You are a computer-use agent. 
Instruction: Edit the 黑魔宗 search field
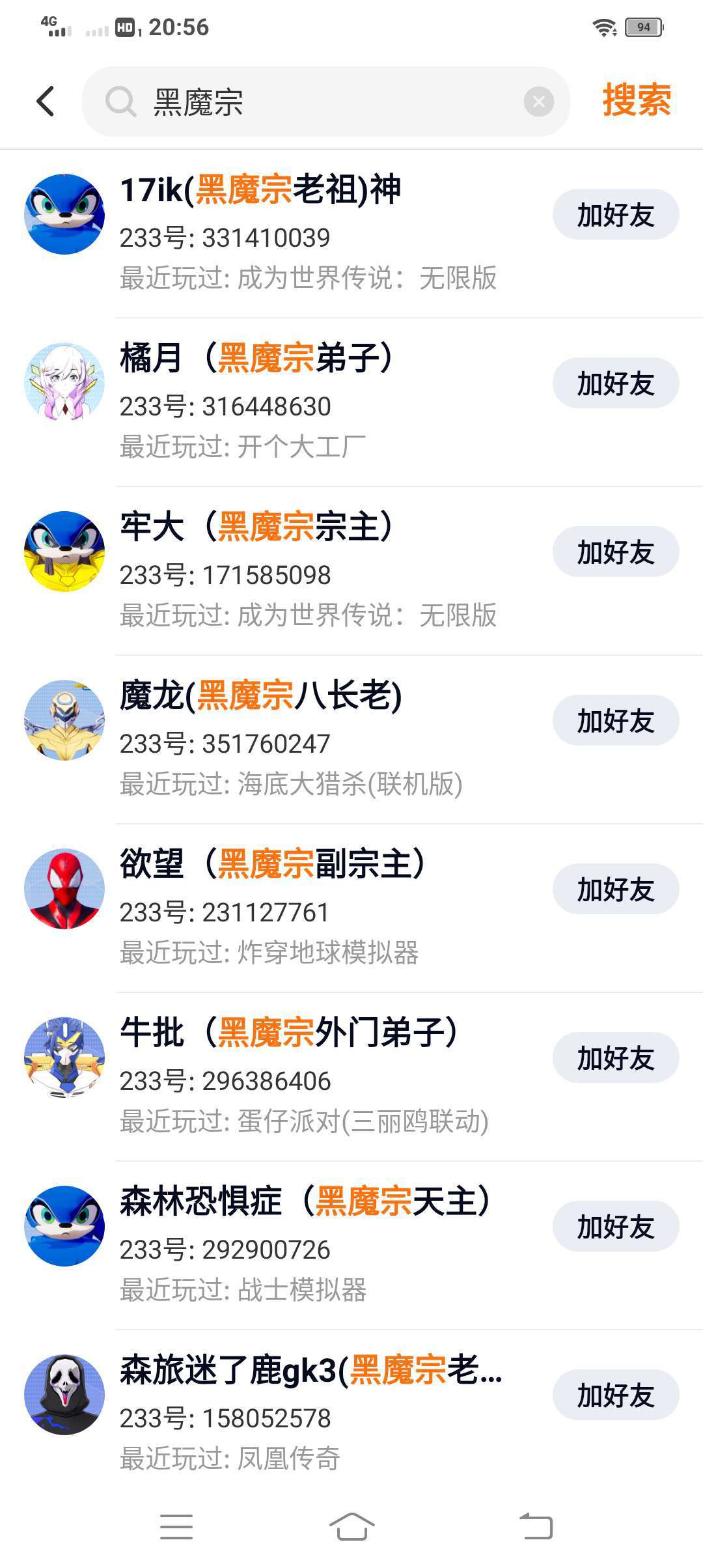coord(325,102)
